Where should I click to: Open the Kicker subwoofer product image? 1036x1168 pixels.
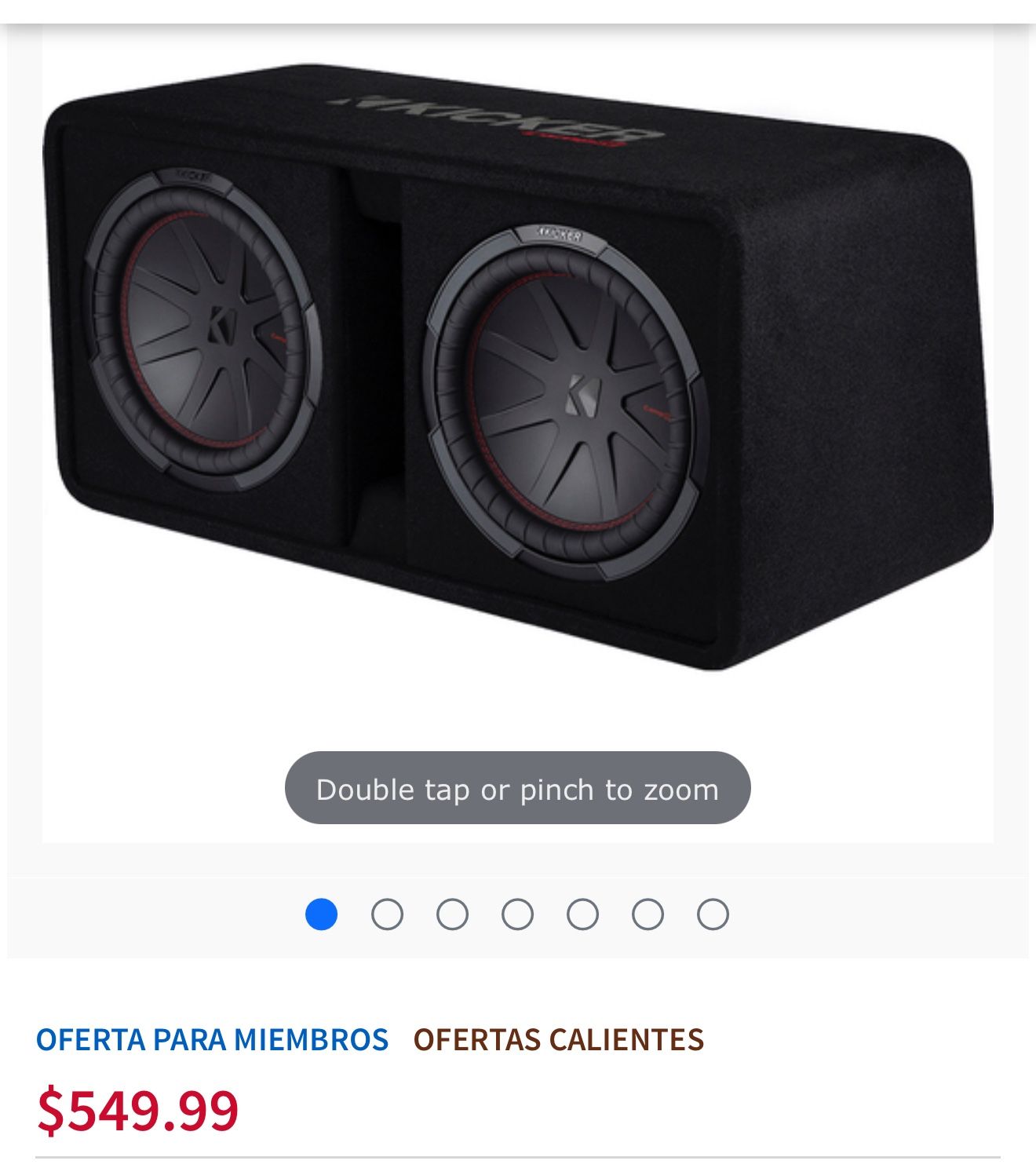518,369
